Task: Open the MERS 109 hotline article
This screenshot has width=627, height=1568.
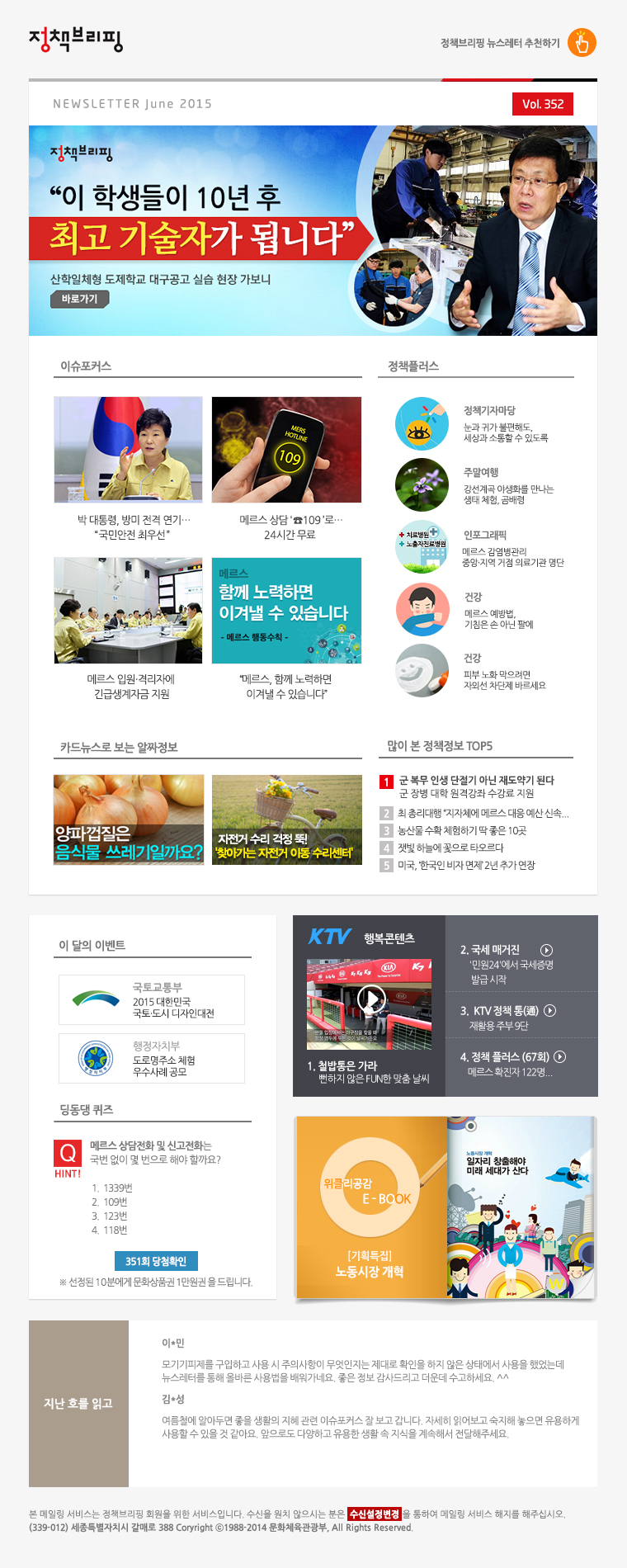Action: click(x=286, y=450)
